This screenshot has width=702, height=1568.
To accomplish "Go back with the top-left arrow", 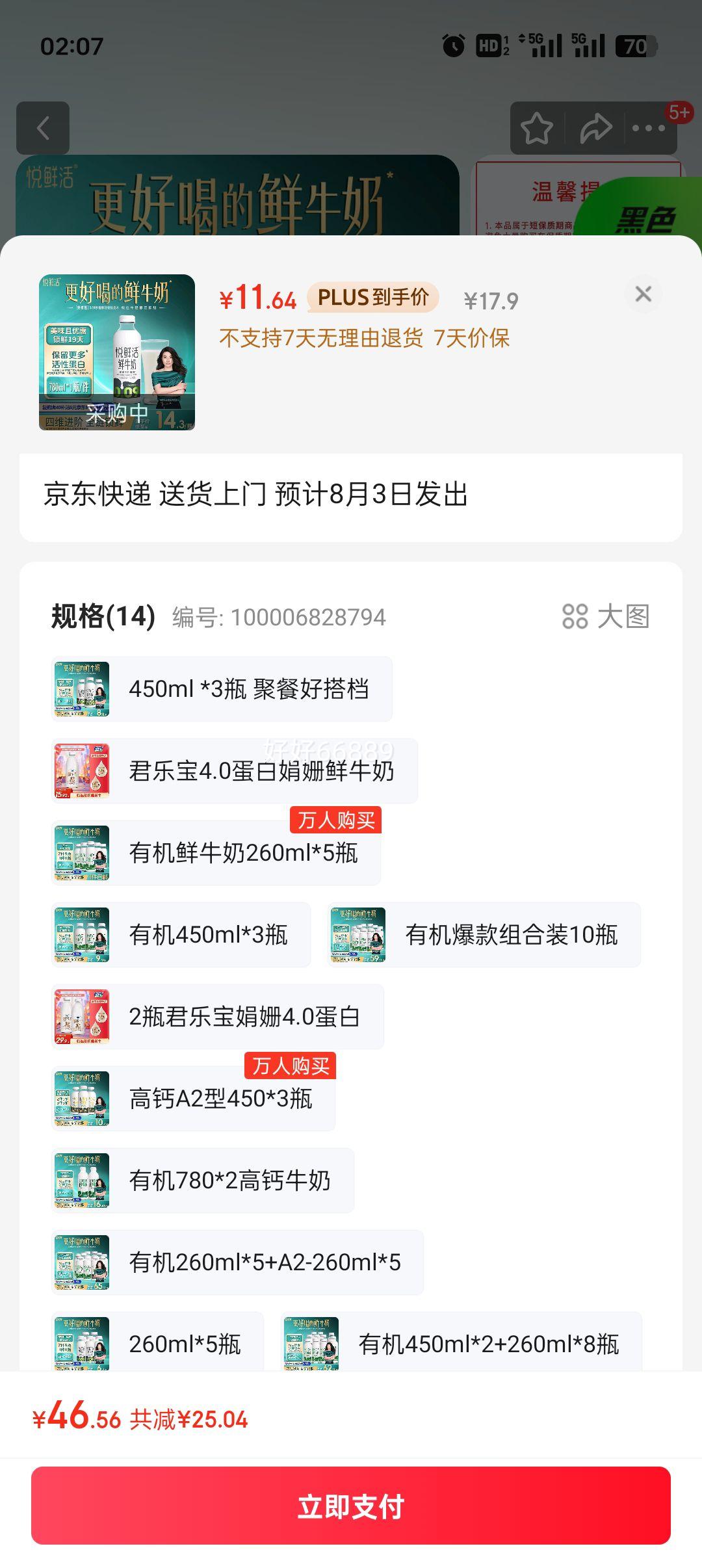I will pyautogui.click(x=43, y=128).
